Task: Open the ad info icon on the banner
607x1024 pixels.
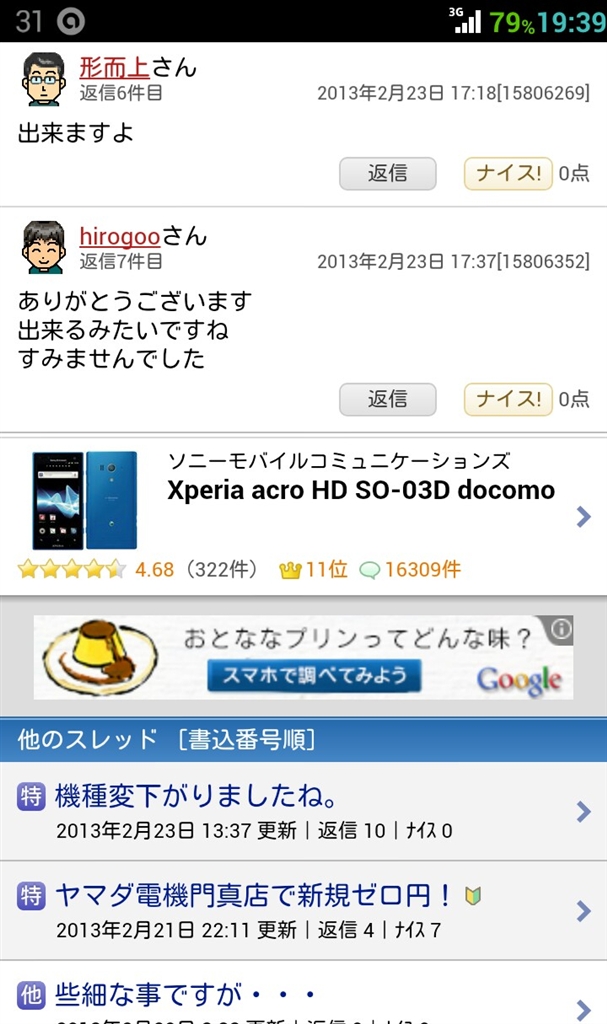Action: click(562, 629)
